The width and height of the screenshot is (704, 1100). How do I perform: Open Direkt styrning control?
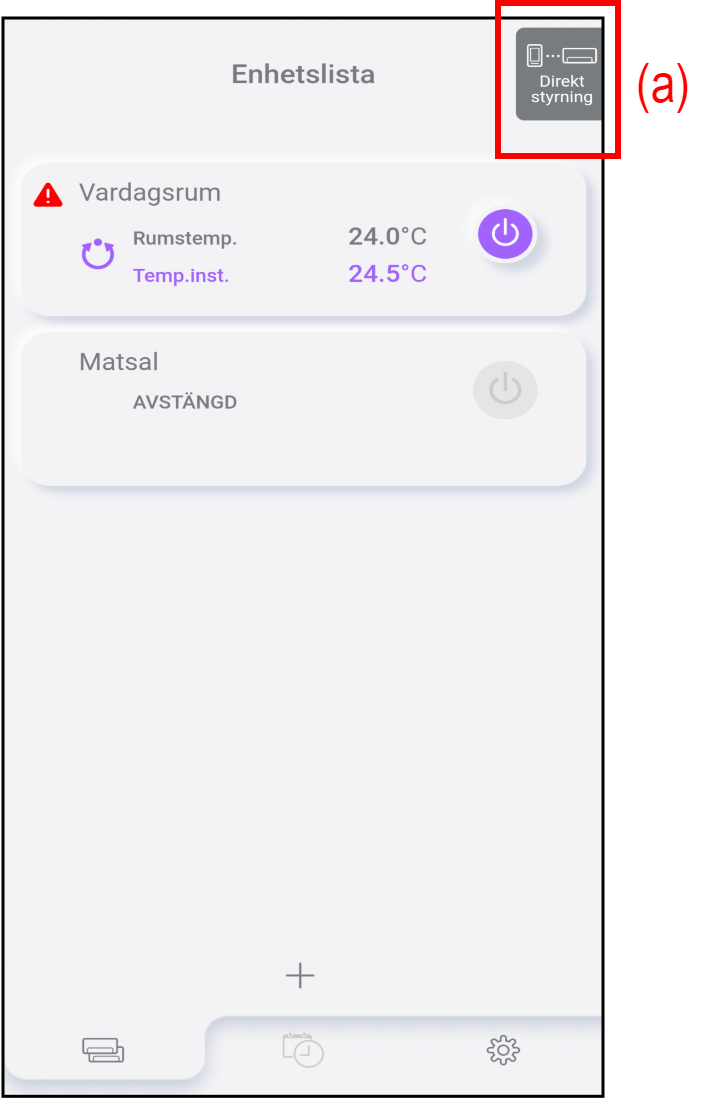tap(559, 75)
